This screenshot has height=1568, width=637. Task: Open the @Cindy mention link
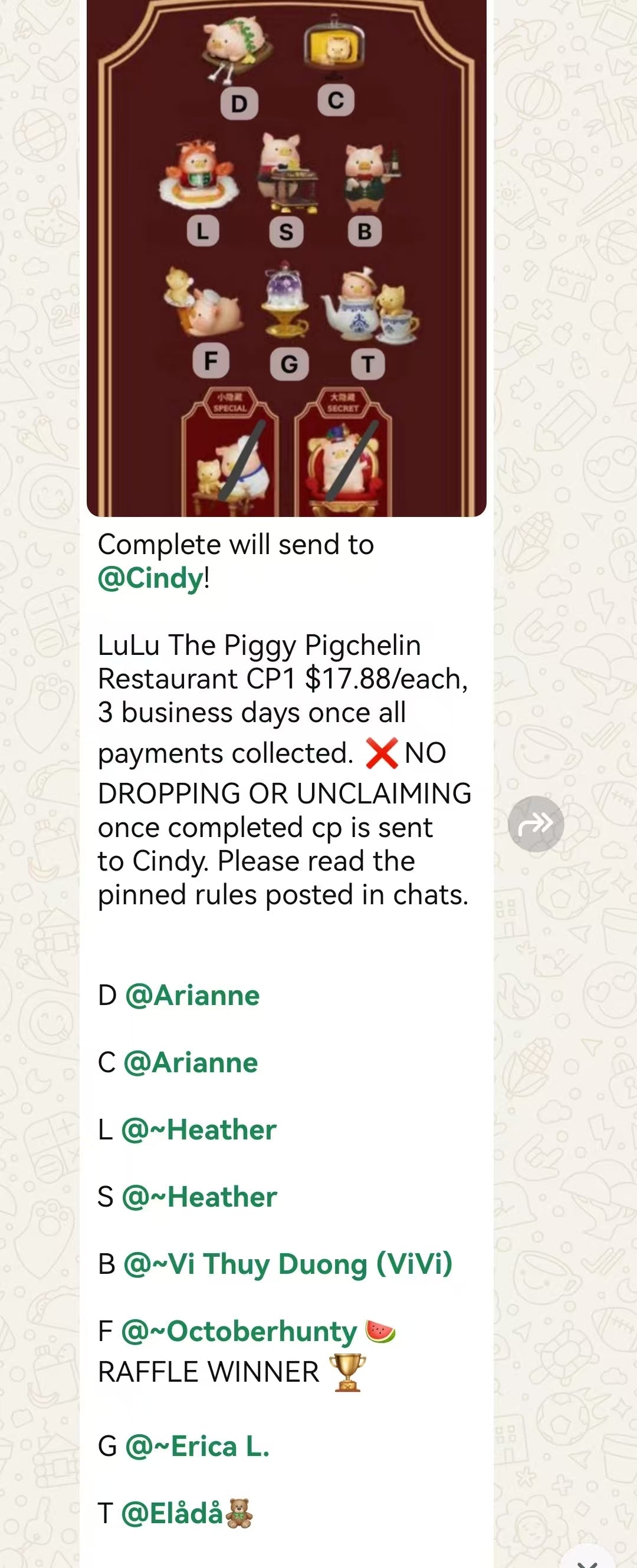tap(148, 578)
